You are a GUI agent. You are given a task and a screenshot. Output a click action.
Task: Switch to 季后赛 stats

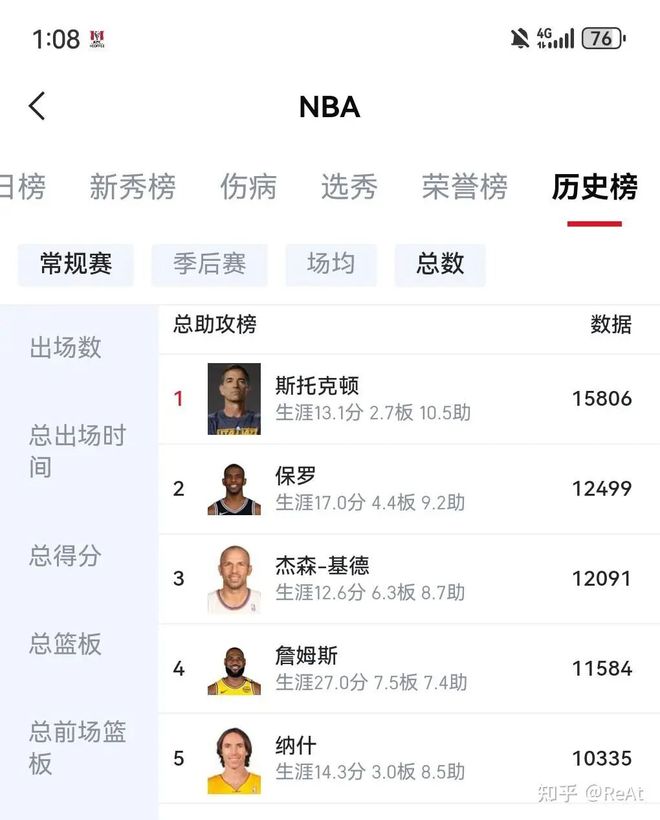point(209,264)
